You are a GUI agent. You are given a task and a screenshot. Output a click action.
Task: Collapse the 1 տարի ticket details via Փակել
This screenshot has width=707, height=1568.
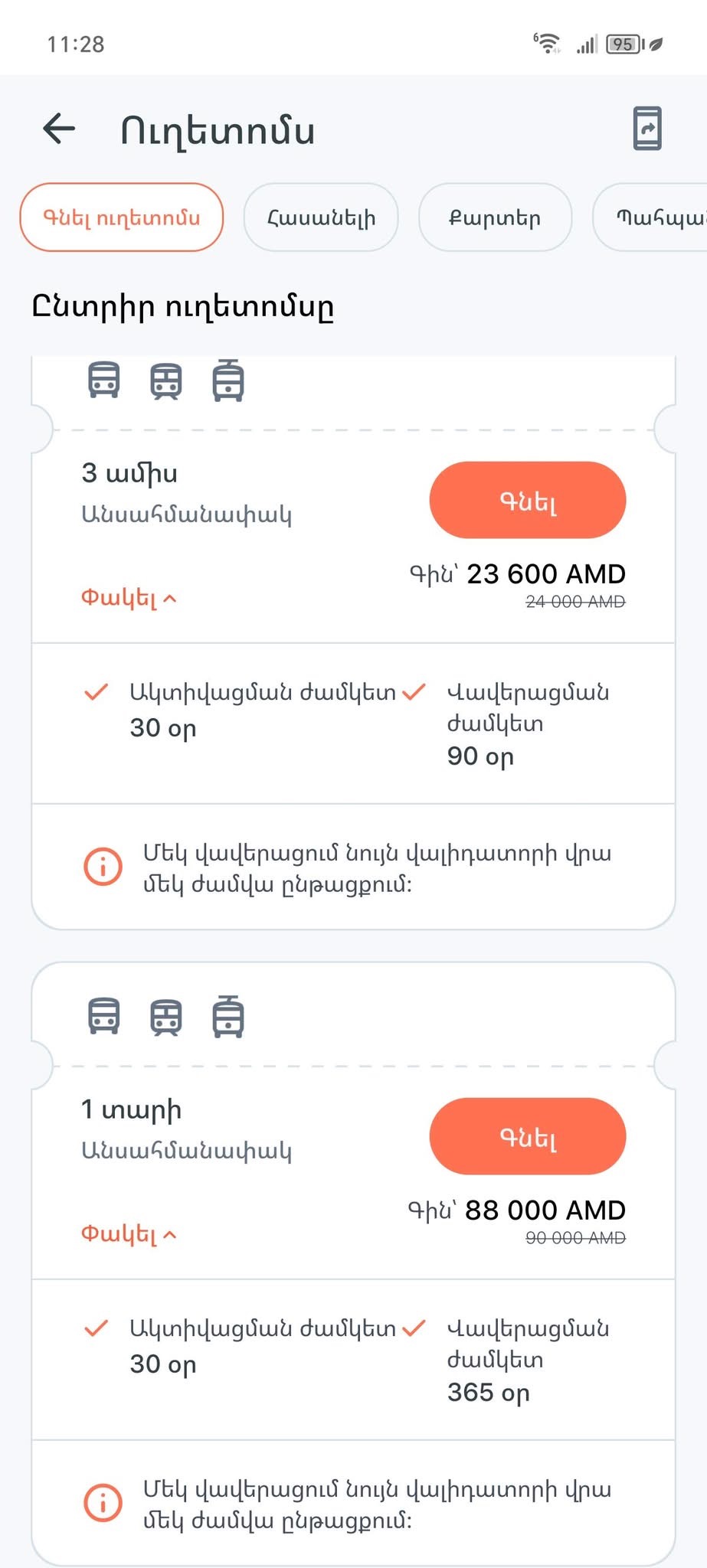(x=129, y=1233)
